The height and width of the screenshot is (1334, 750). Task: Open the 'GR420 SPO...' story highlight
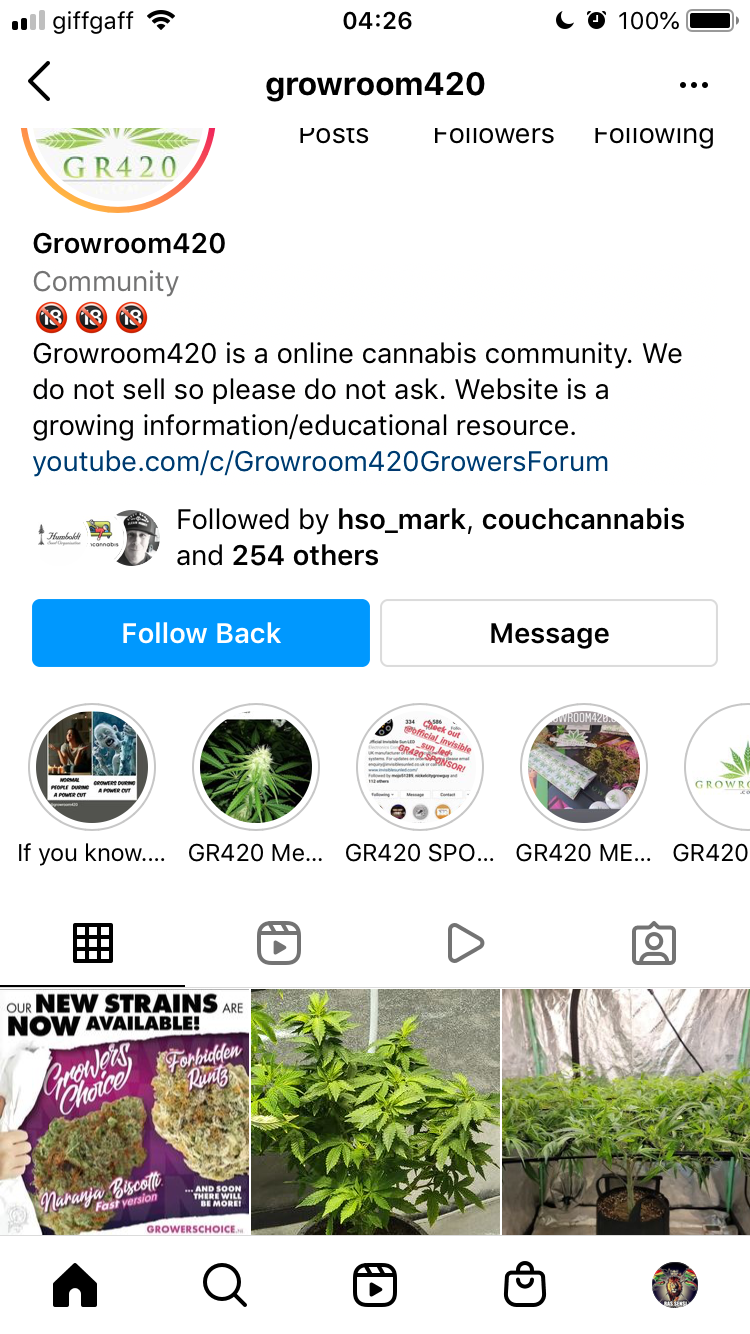point(420,767)
